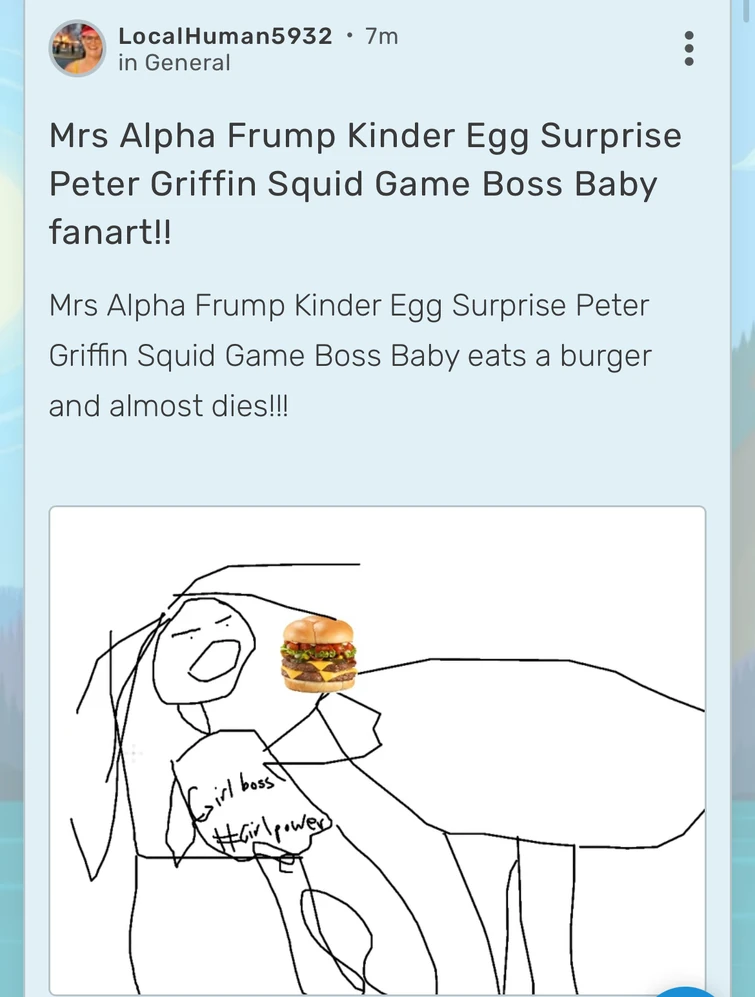Open the Mrs Alpha Frump fanart post
755x997 pixels.
365,184
